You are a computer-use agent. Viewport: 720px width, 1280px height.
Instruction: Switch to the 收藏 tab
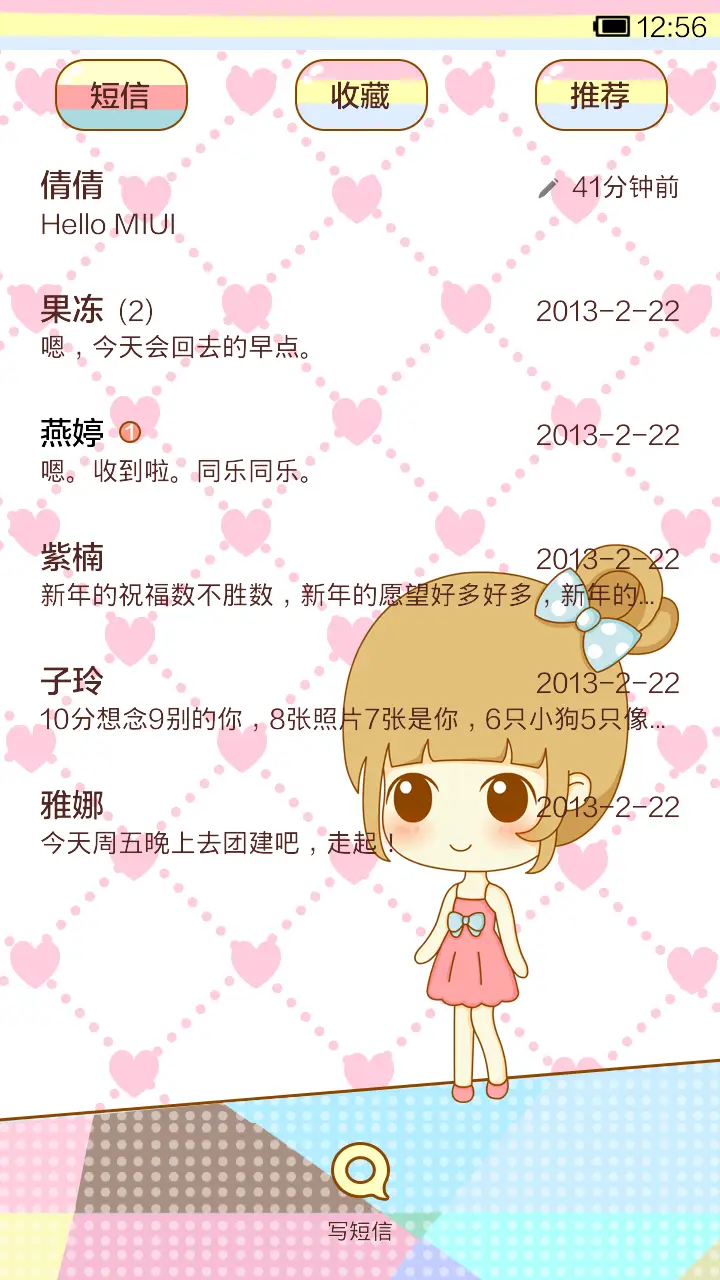(x=361, y=96)
